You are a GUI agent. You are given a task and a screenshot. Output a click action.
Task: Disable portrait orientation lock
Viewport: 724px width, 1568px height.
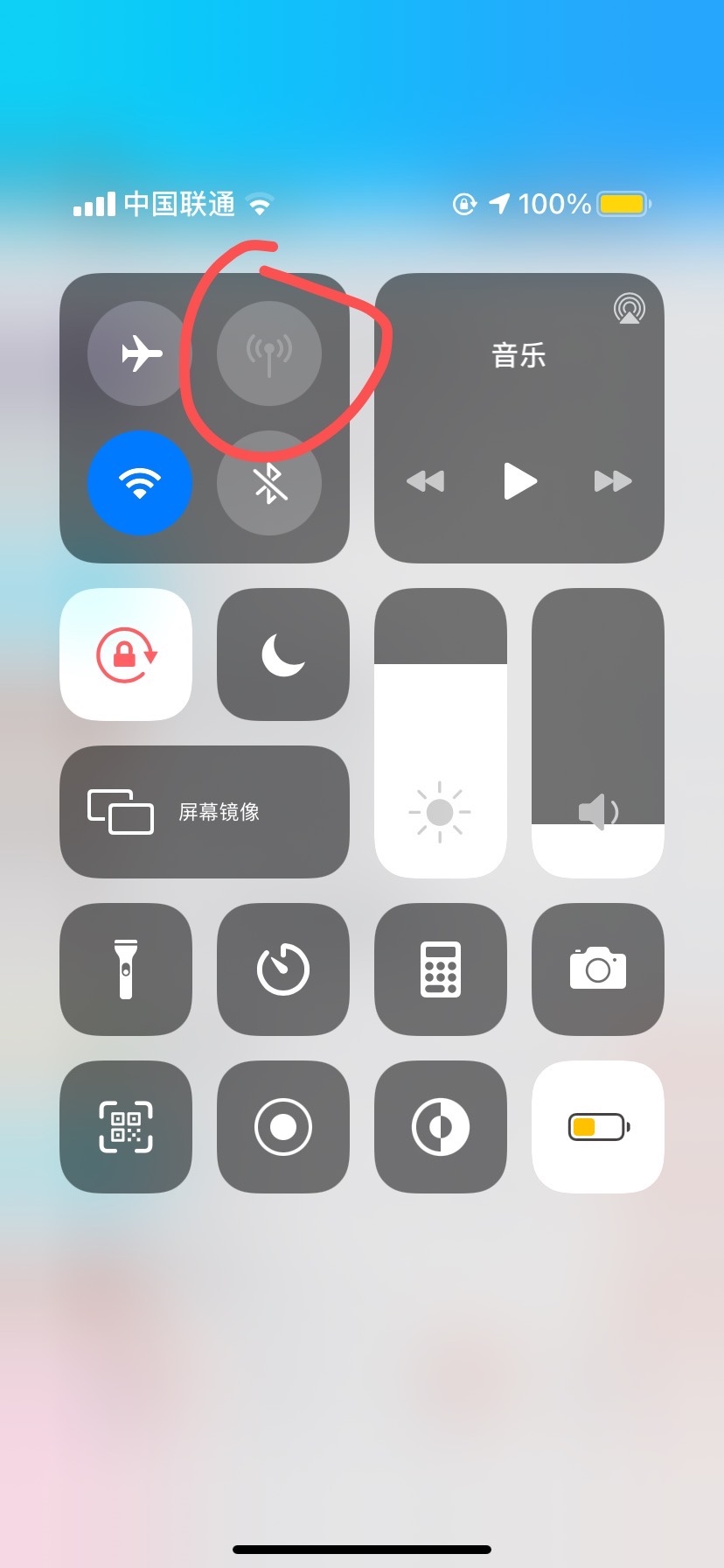pyautogui.click(x=126, y=654)
